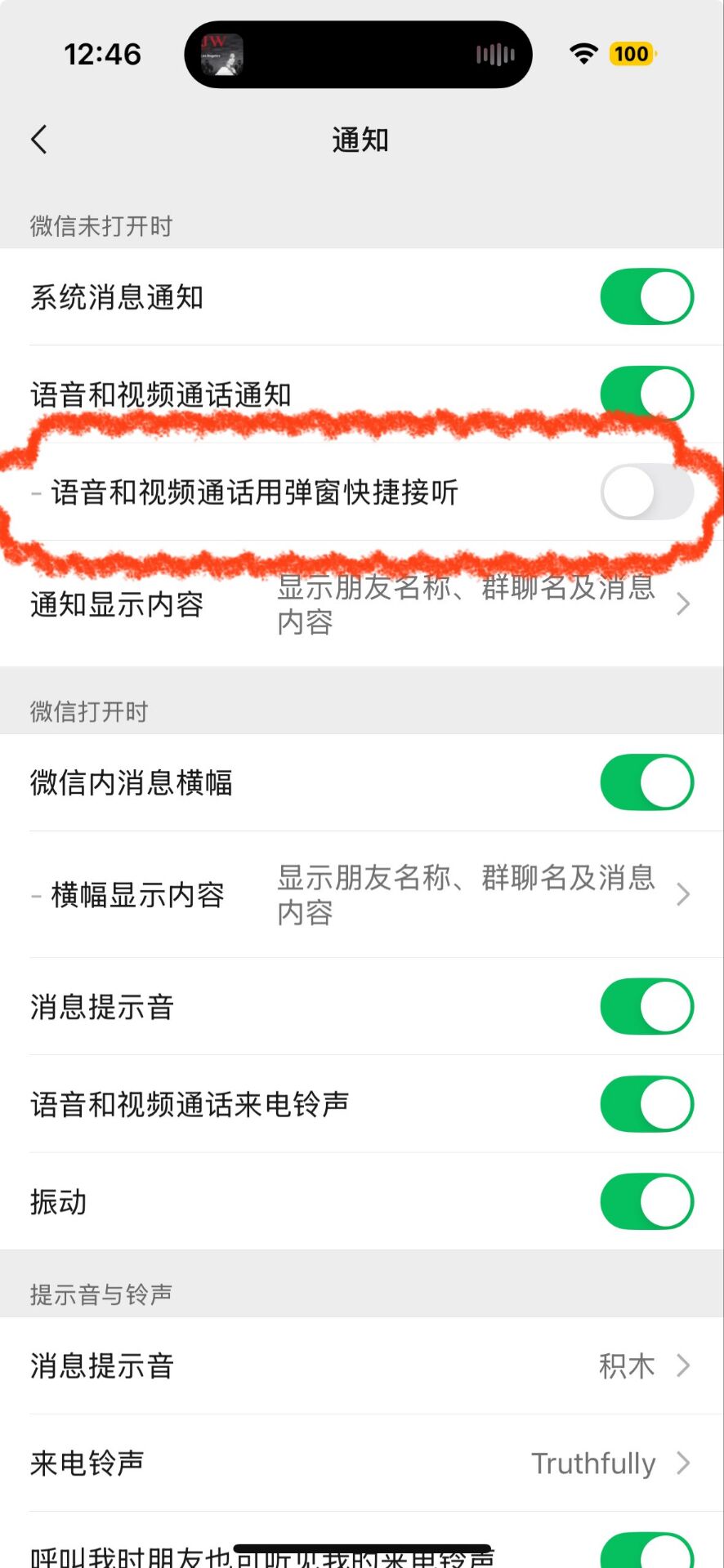Turn off 振动 switch

click(x=646, y=1201)
